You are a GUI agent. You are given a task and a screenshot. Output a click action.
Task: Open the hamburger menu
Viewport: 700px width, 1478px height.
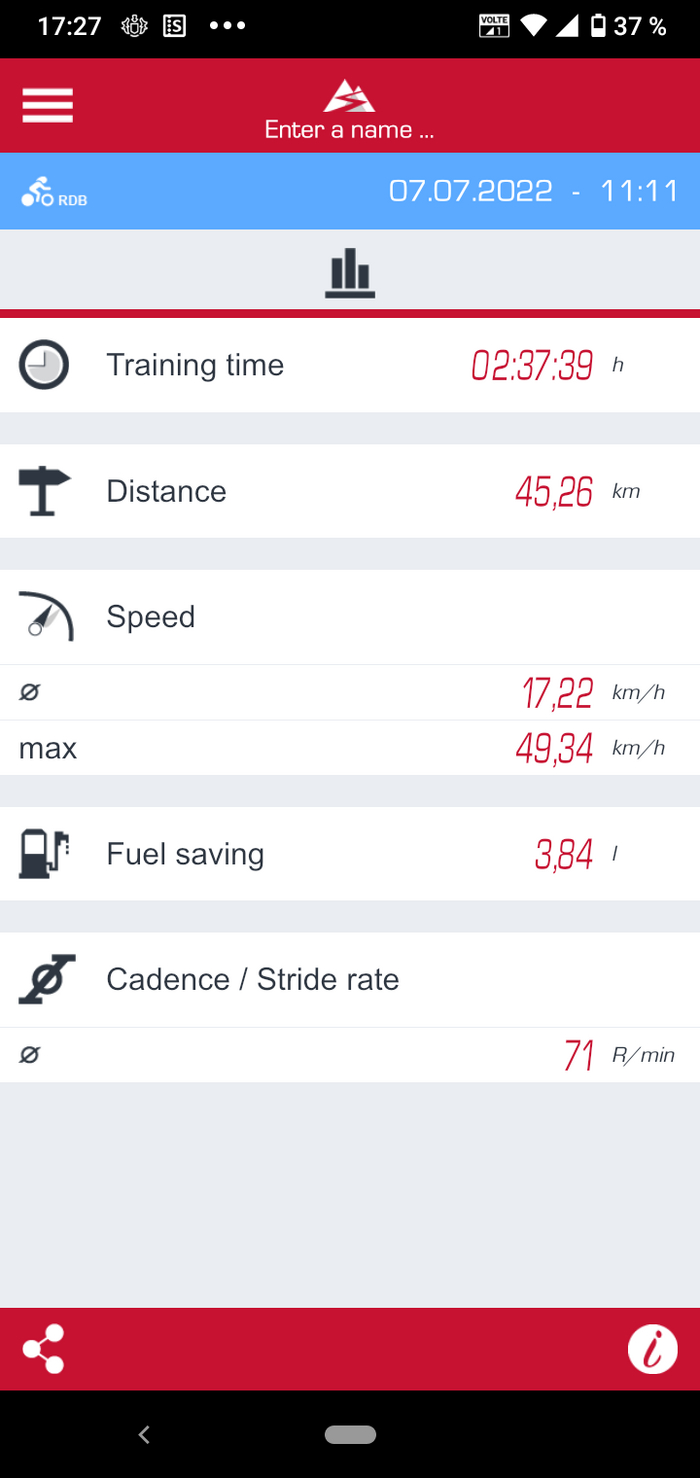pyautogui.click(x=47, y=105)
